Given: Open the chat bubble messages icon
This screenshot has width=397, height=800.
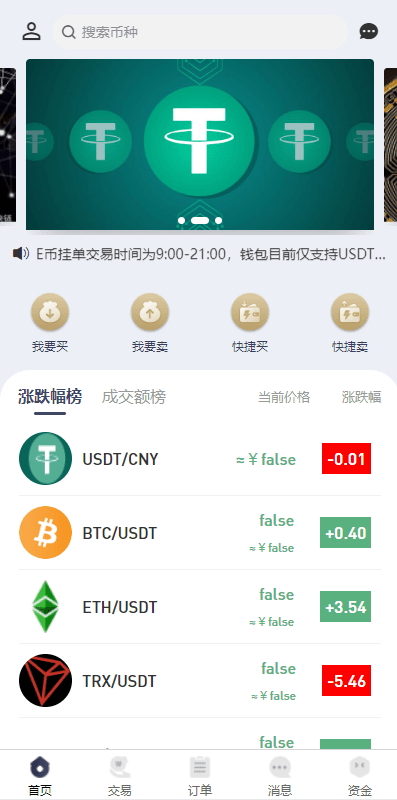Looking at the screenshot, I should (368, 32).
